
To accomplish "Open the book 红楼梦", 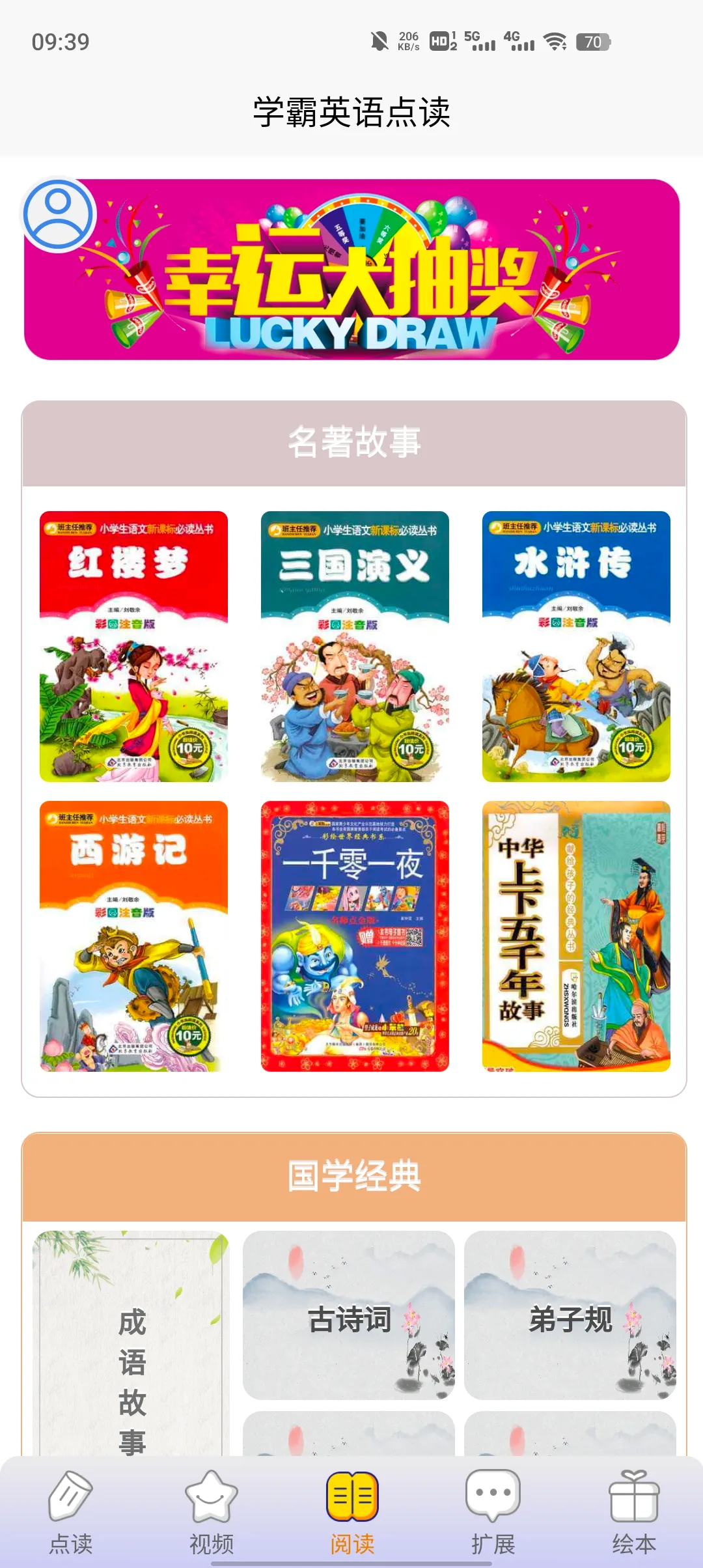I will pos(133,646).
